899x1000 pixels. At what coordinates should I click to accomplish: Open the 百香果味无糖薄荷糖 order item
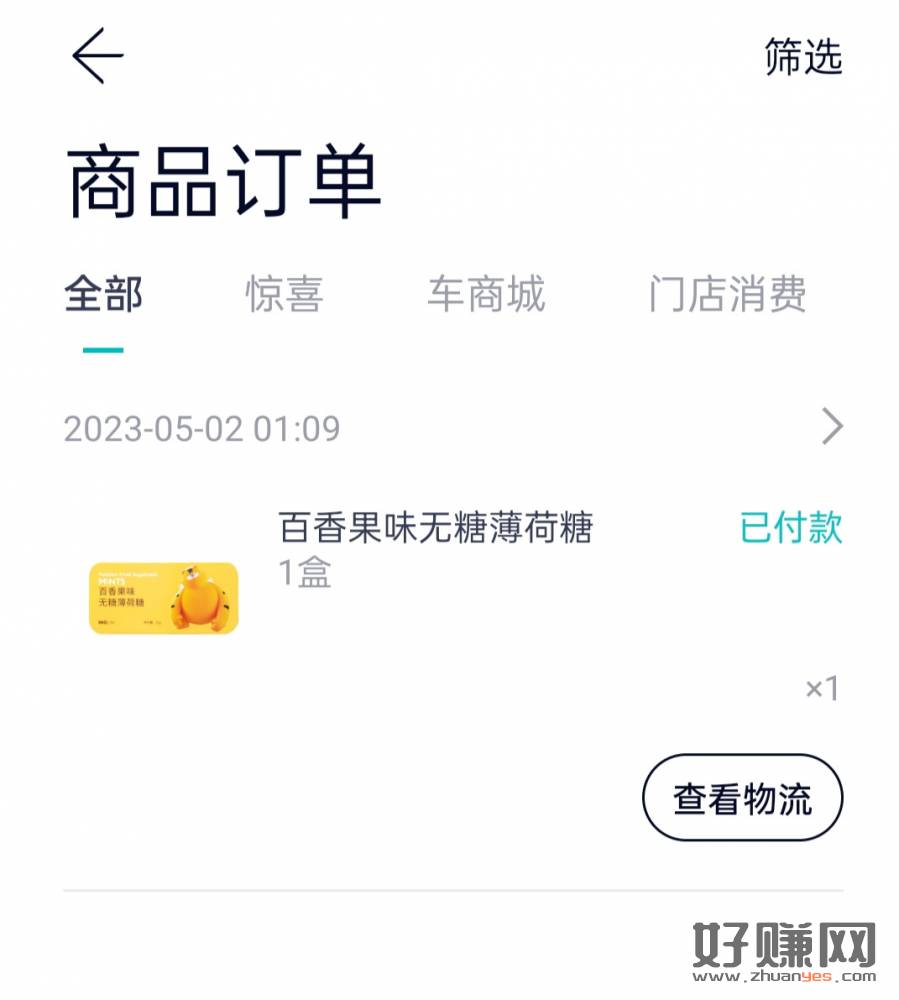tap(435, 528)
